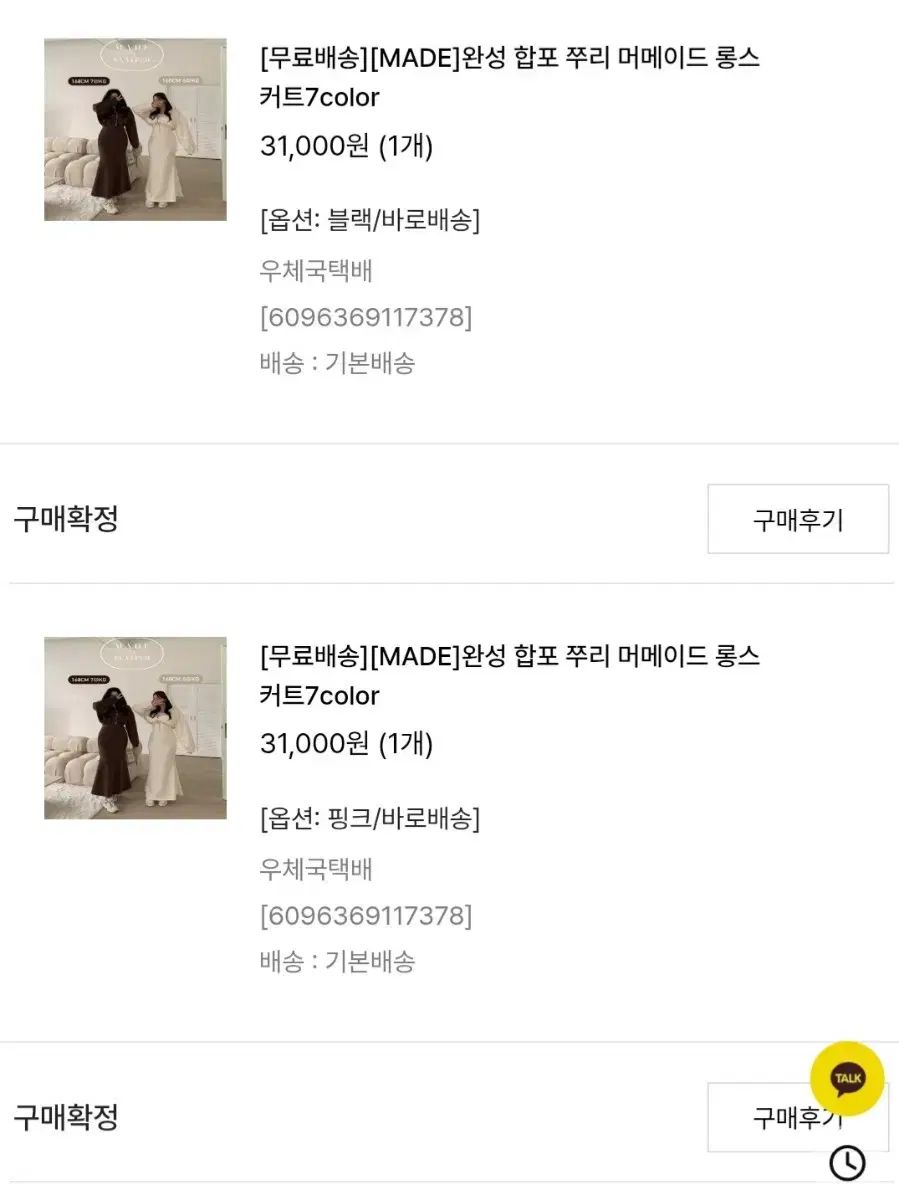
Task: Open the black option skirt product image
Action: pos(135,129)
